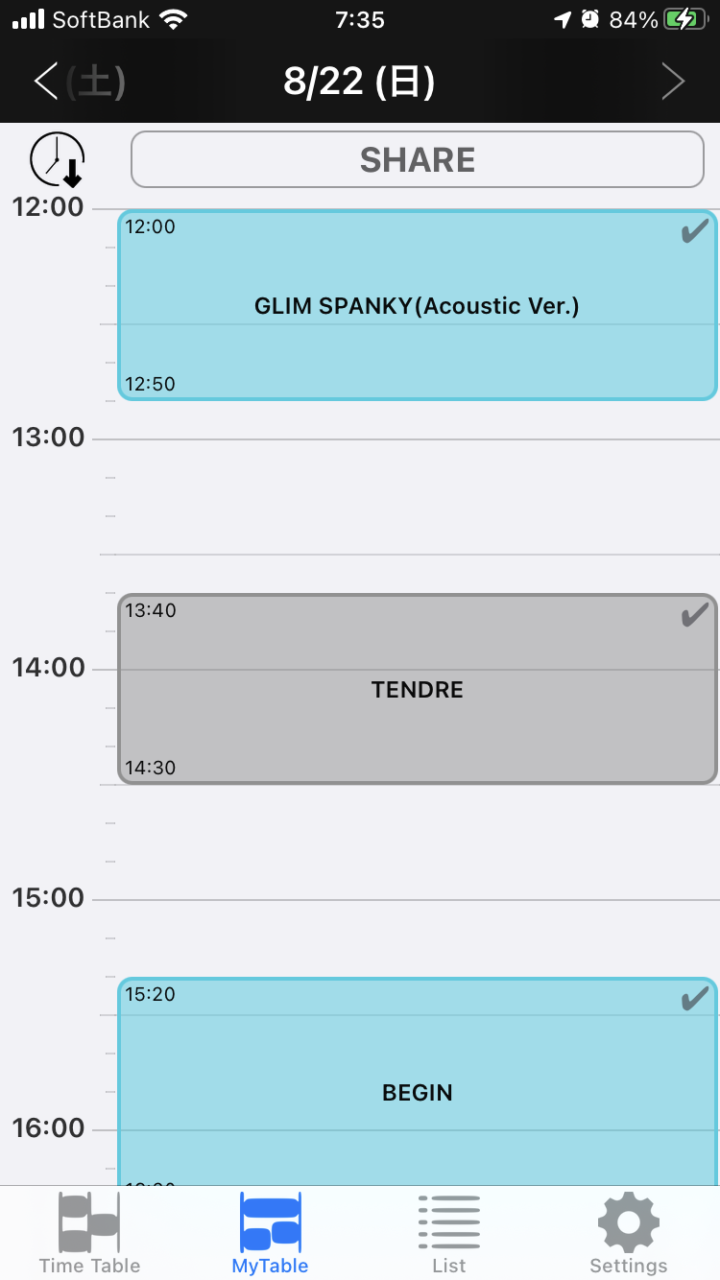The image size is (720, 1280).
Task: Open the Settings tab
Action: (x=628, y=1234)
